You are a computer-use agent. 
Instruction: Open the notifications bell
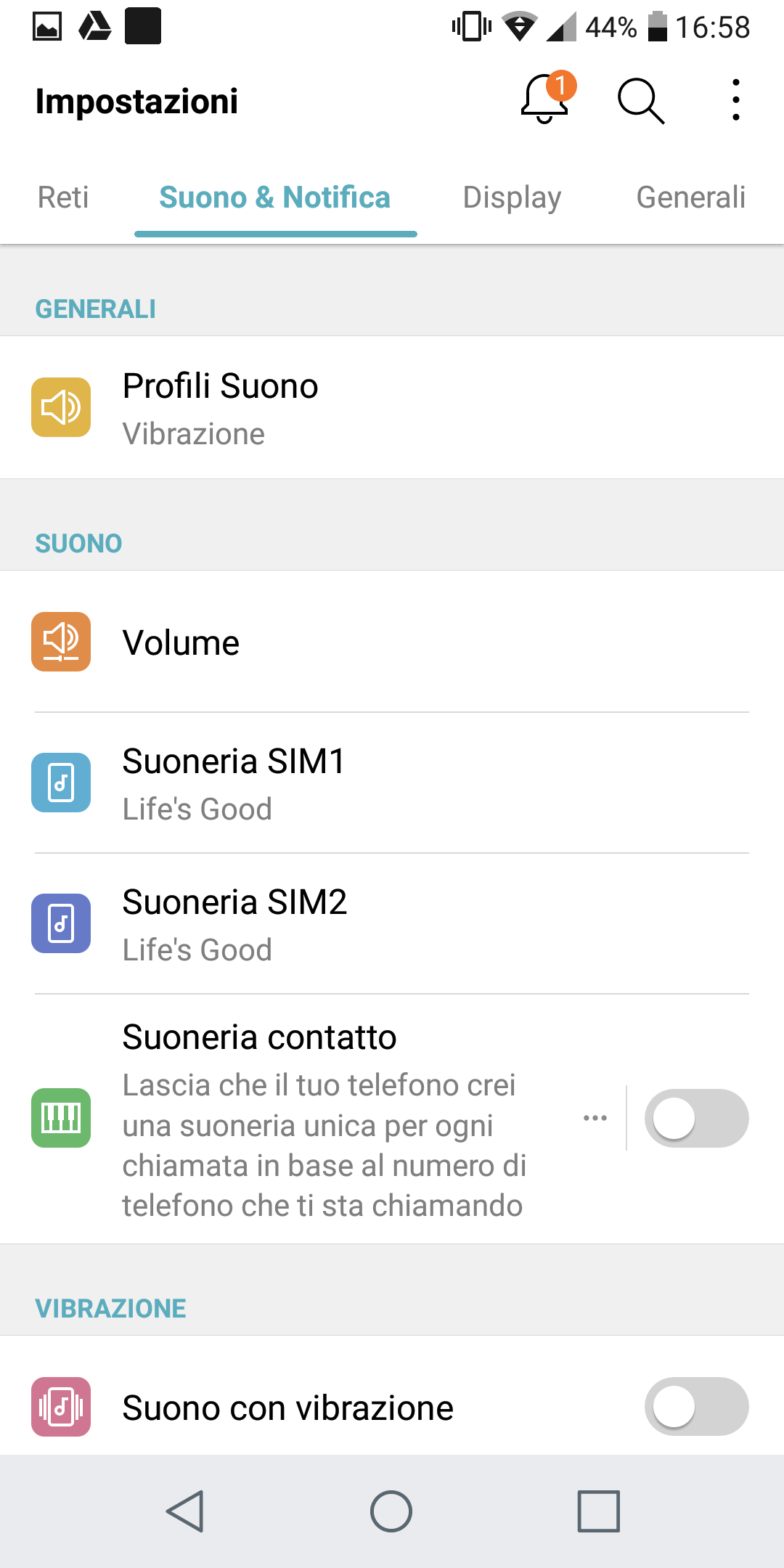point(546,100)
